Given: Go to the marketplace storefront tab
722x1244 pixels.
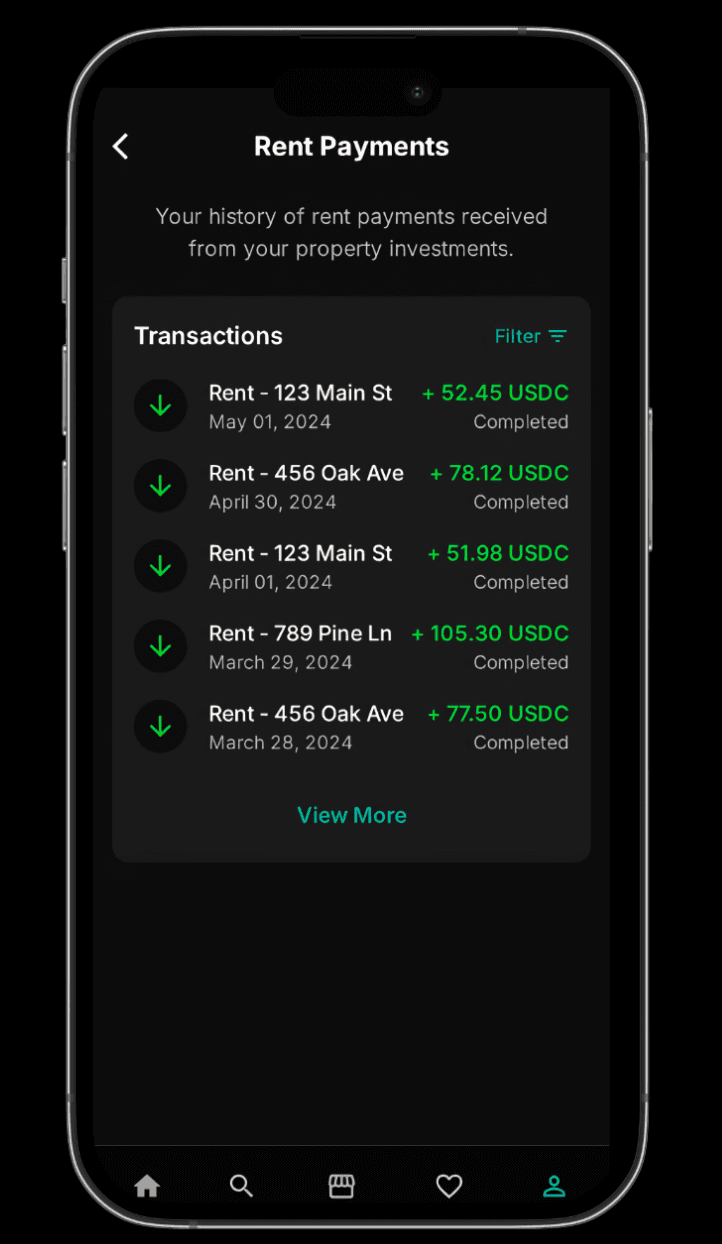Looking at the screenshot, I should (342, 1187).
